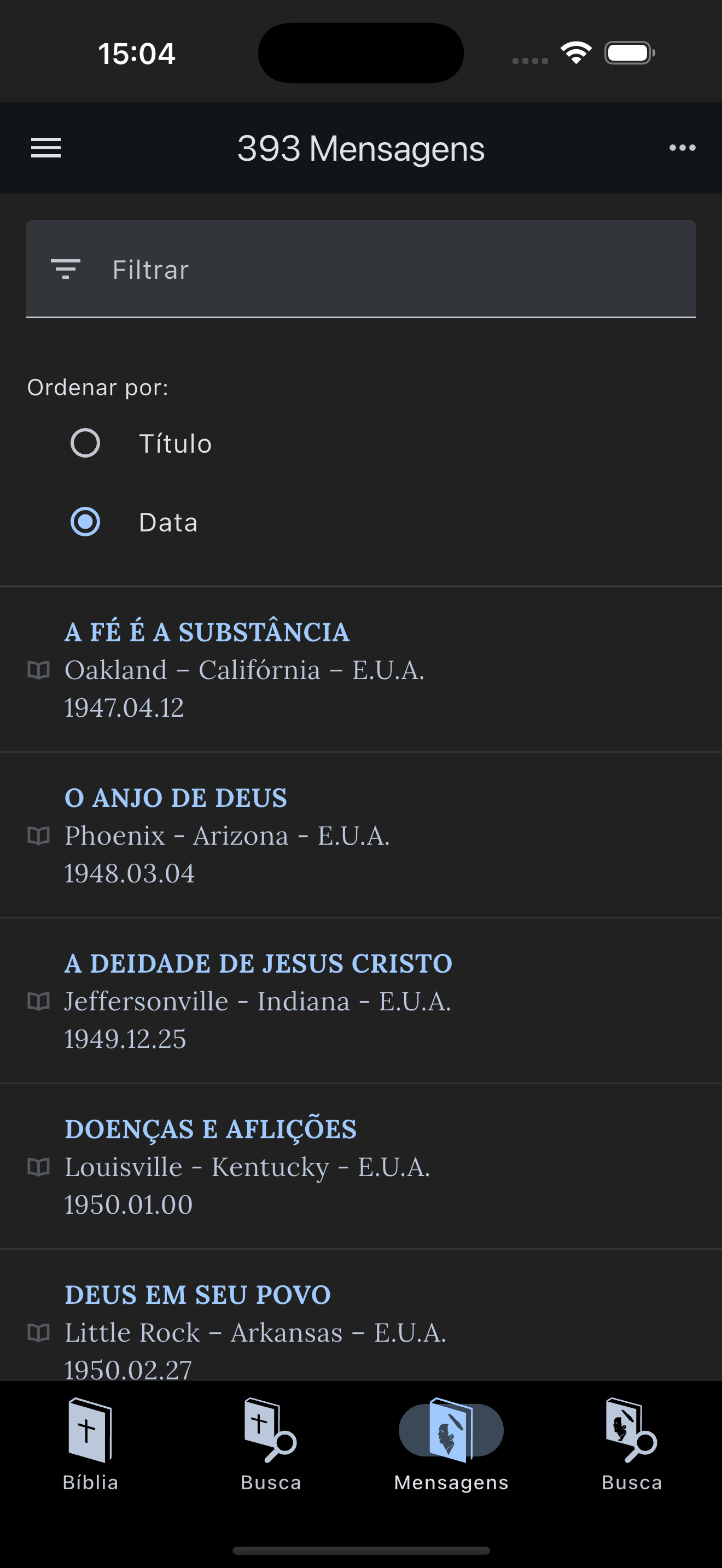Viewport: 722px width, 1568px height.
Task: Tap the Filtrar filter field
Action: tap(360, 269)
